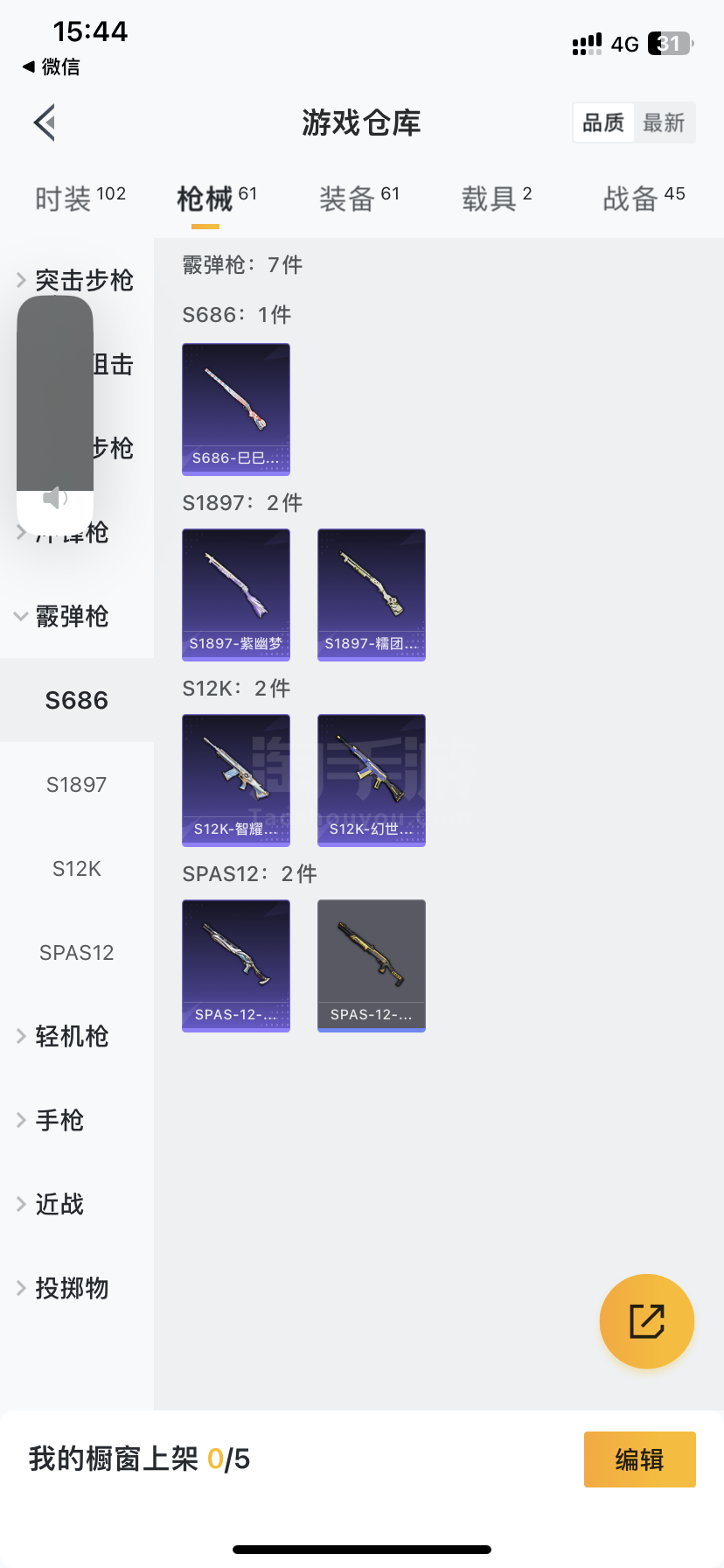724x1568 pixels.
Task: Open the S1897-紫幽梦 skin card
Action: (236, 594)
